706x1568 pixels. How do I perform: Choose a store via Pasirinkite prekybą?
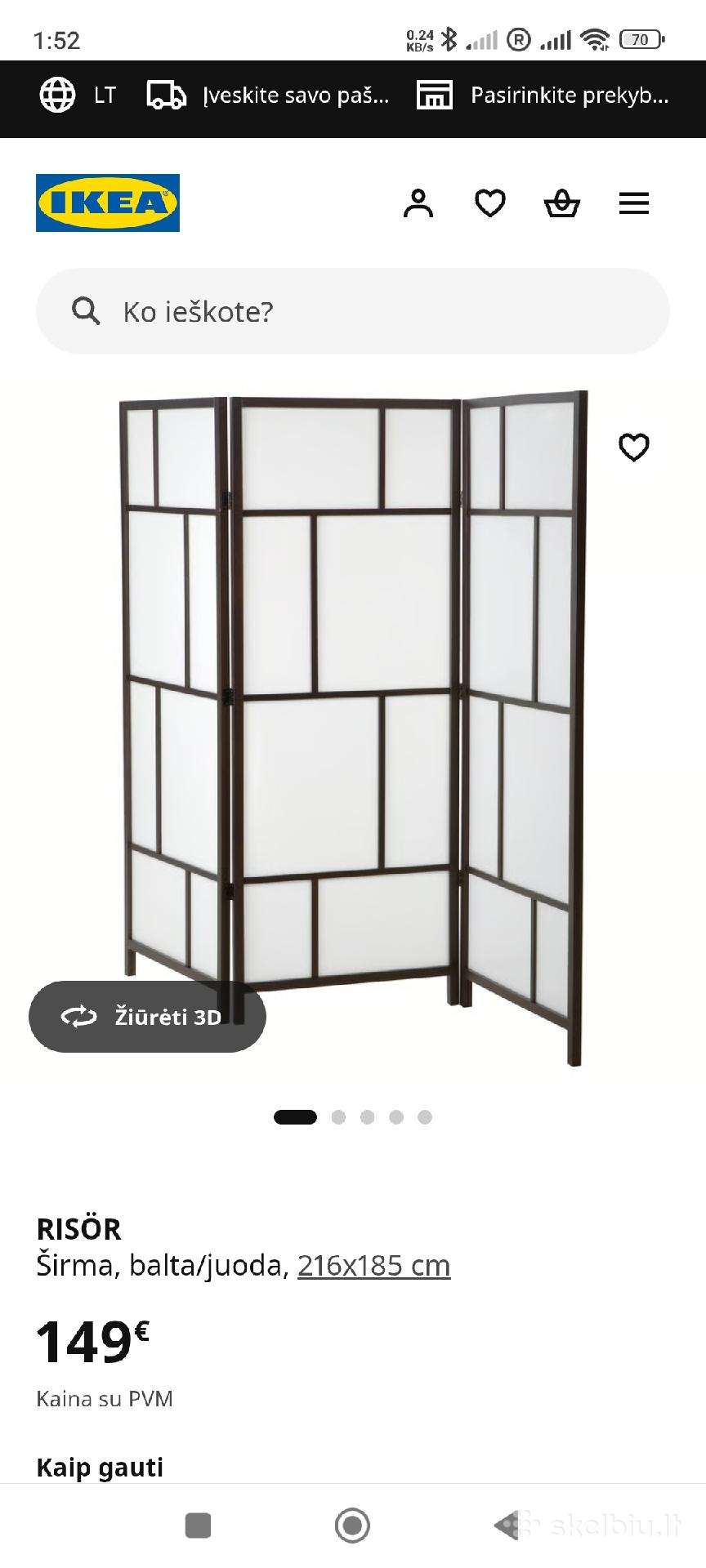point(543,96)
